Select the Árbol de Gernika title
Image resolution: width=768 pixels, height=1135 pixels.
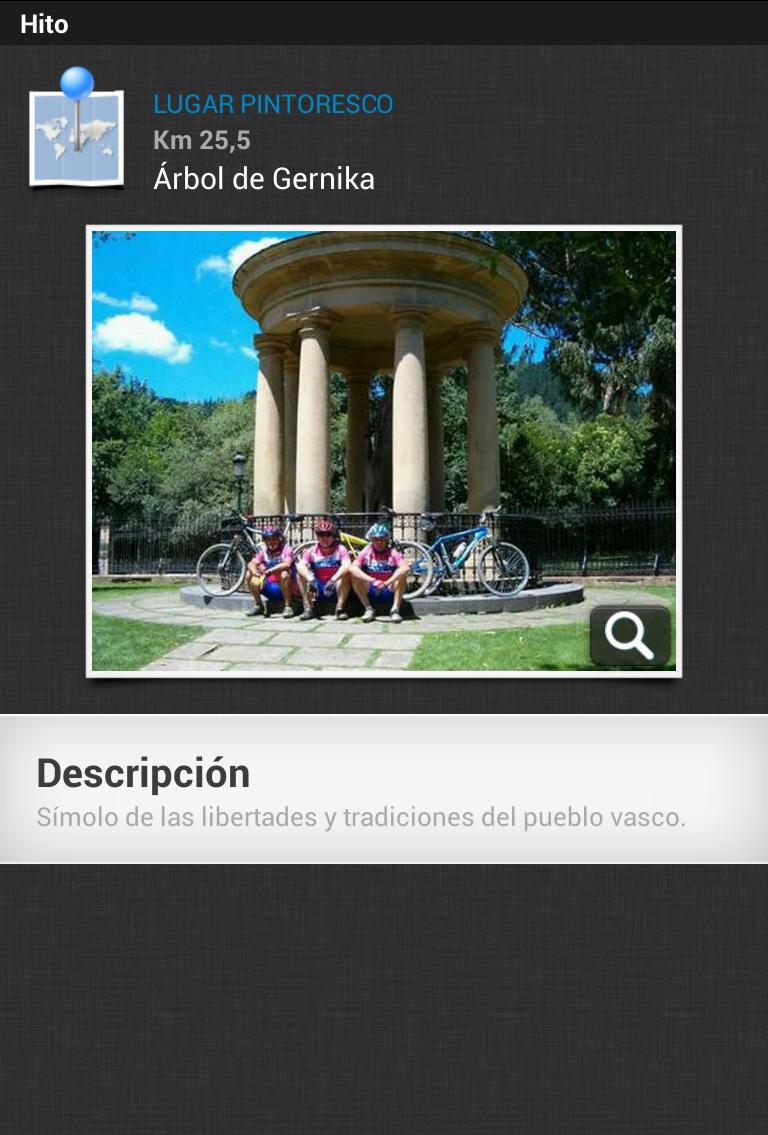coord(264,179)
